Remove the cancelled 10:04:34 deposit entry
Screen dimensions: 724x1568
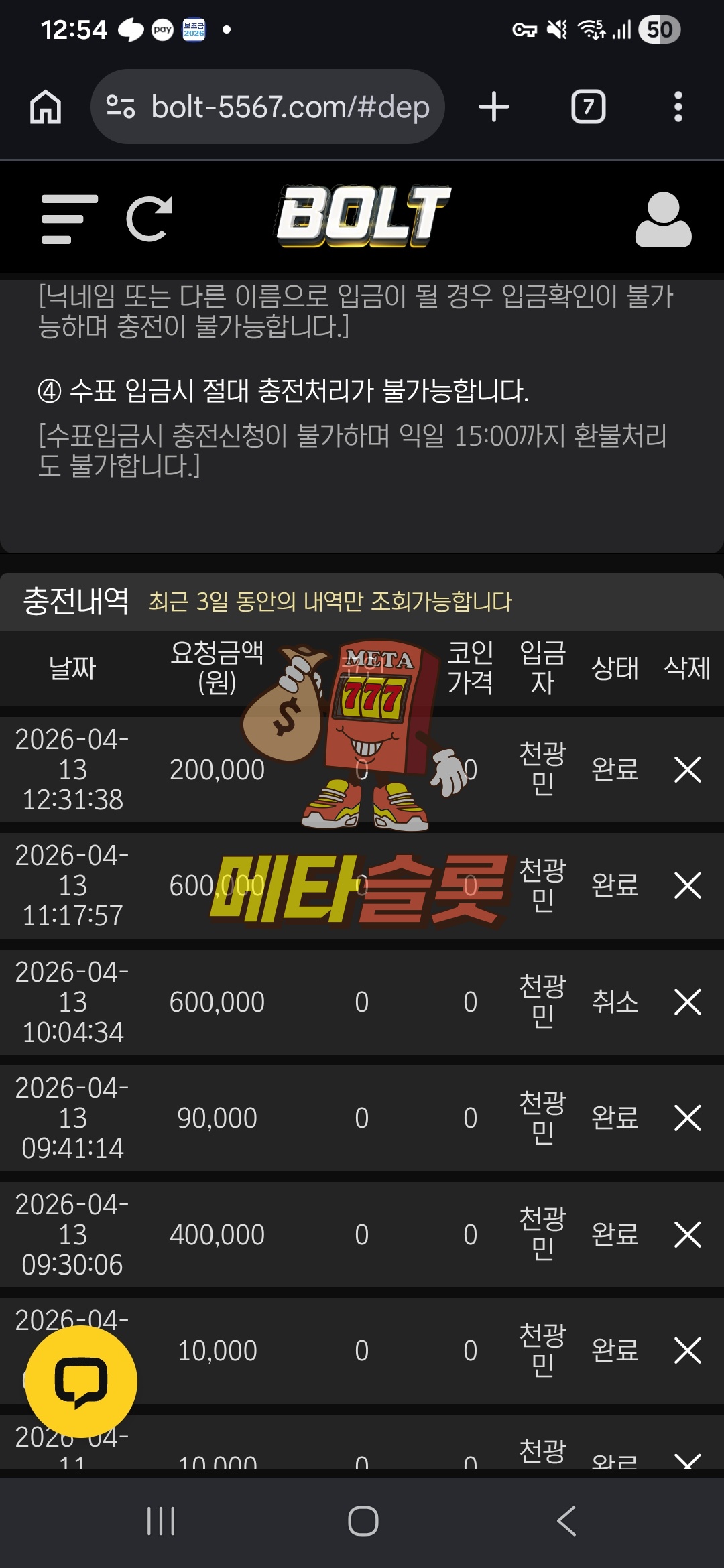tap(687, 1002)
